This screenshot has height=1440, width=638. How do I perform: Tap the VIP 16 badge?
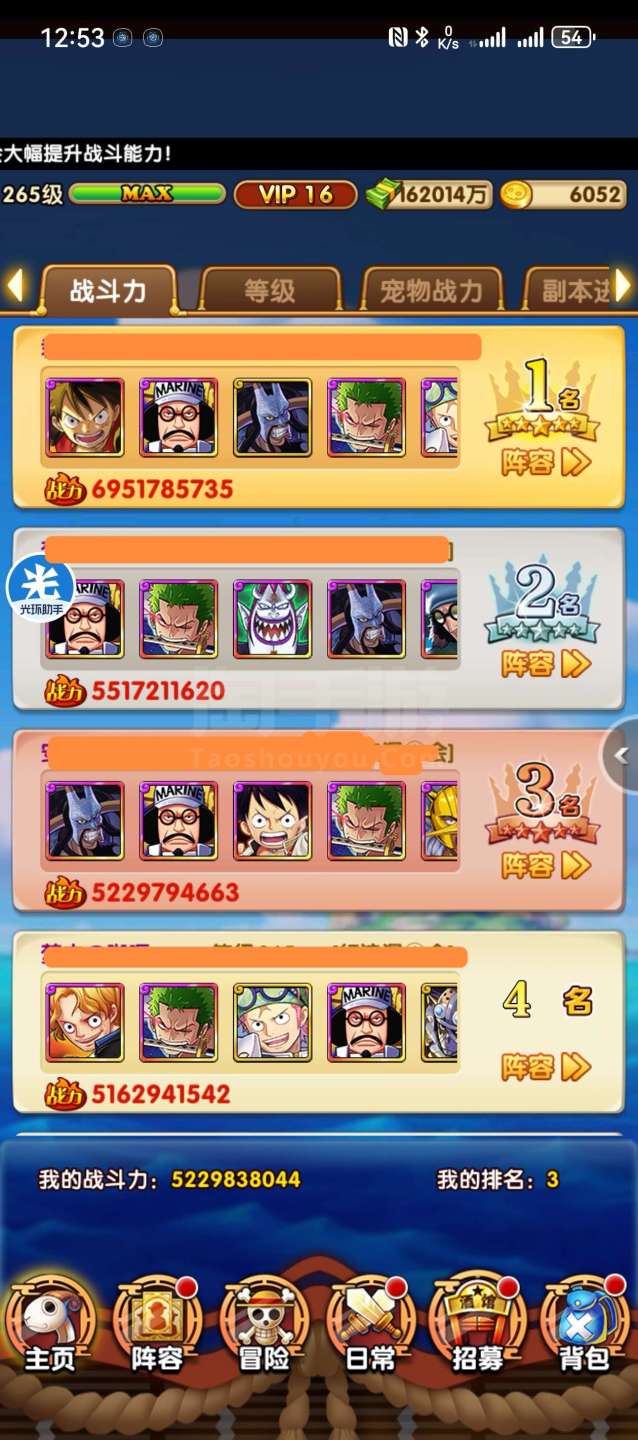tap(295, 194)
